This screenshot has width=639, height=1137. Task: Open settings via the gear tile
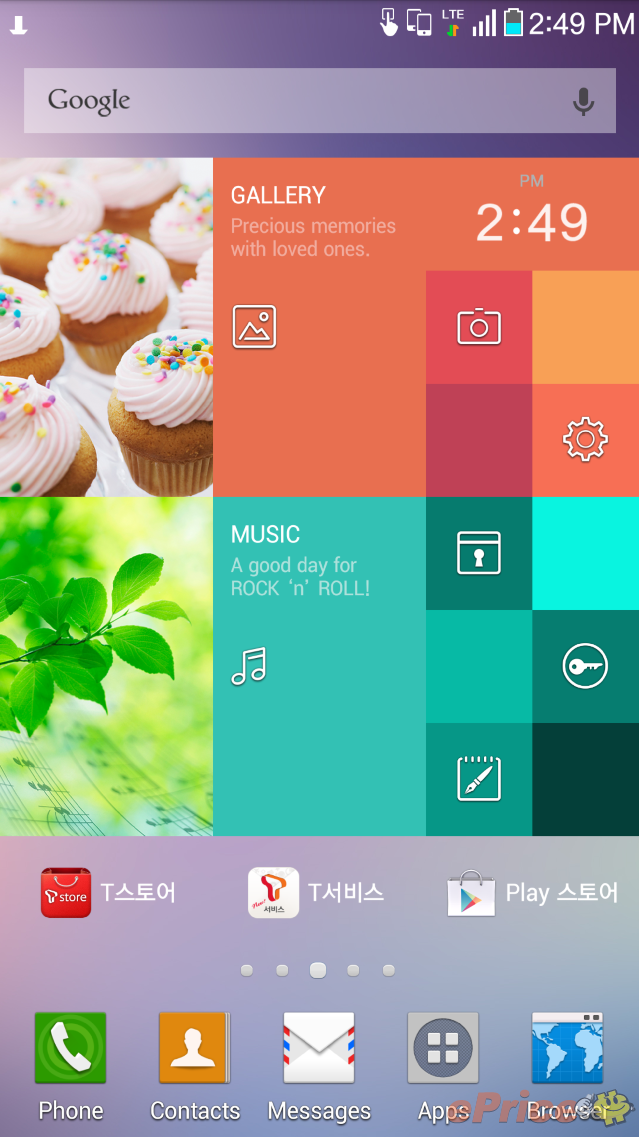pos(586,440)
